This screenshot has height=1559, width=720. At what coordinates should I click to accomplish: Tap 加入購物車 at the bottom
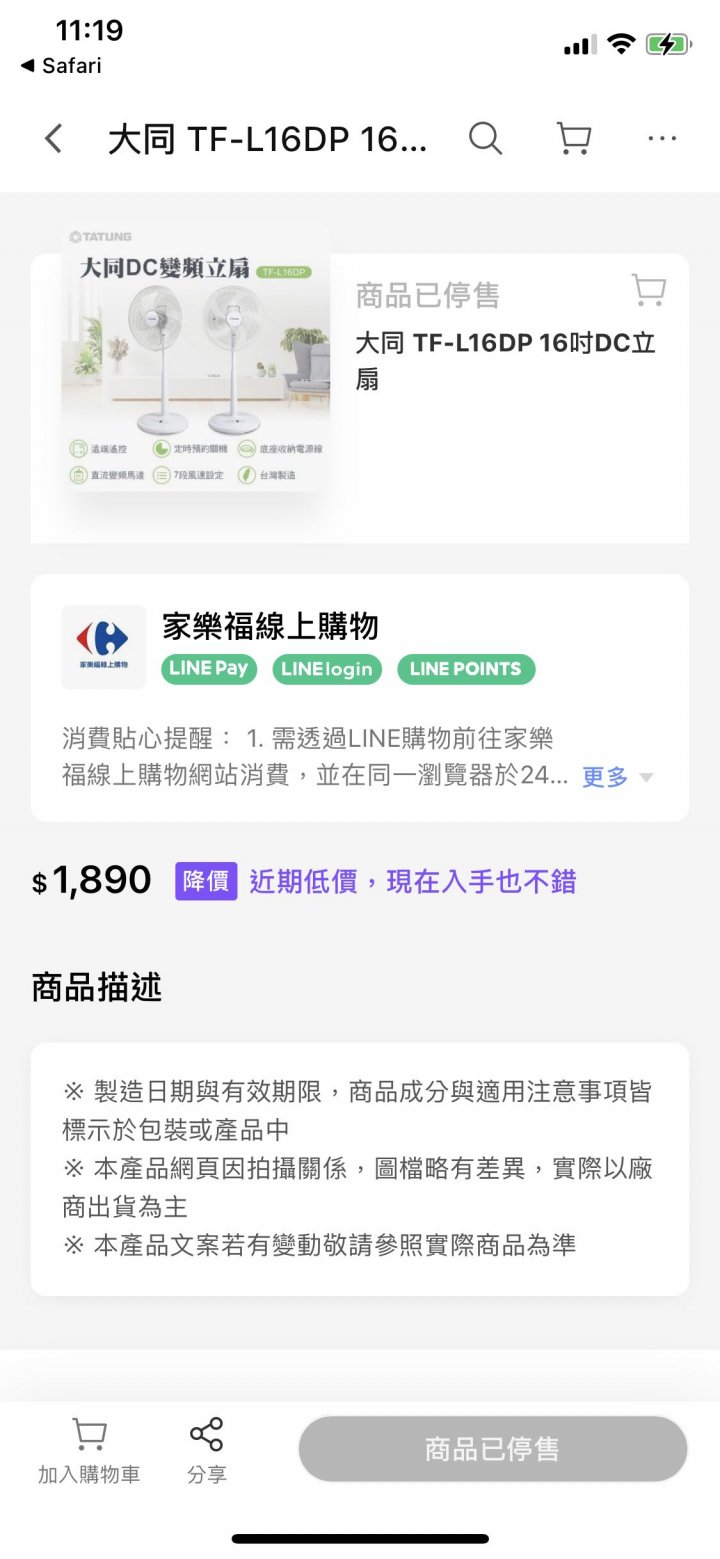coord(89,1451)
